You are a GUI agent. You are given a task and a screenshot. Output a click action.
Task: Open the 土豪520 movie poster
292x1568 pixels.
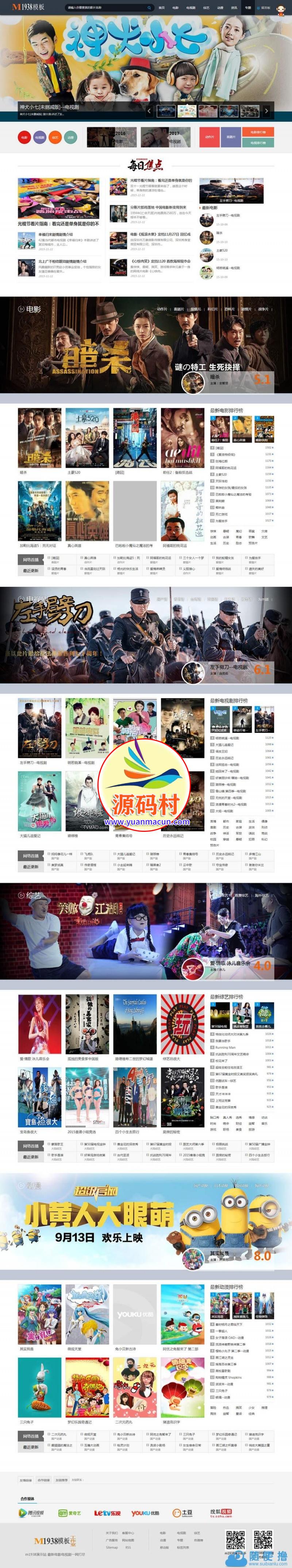coord(87,438)
